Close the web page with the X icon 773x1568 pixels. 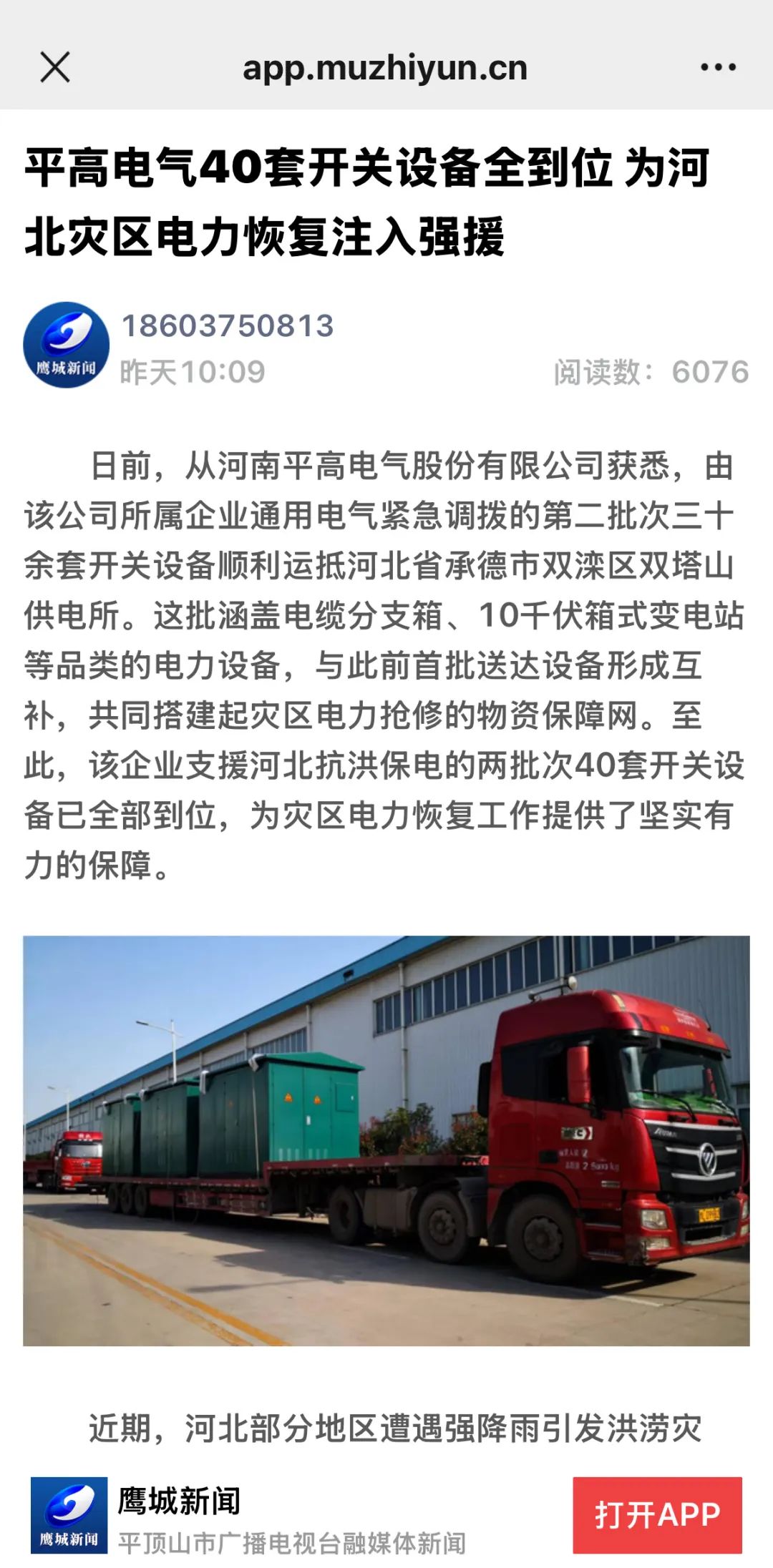(55, 68)
